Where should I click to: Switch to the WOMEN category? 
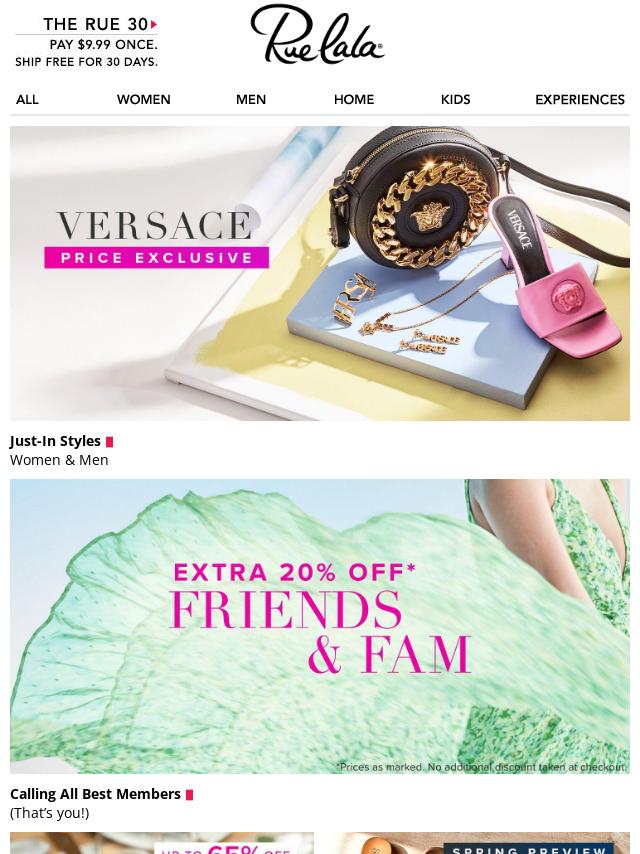pos(143,99)
